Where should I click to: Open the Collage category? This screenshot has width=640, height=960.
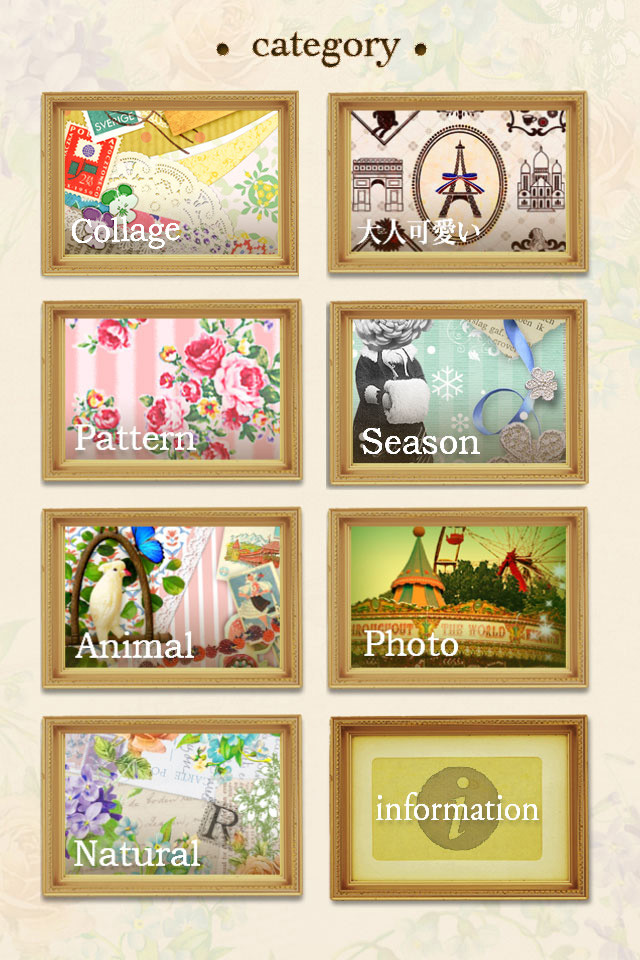(170, 183)
